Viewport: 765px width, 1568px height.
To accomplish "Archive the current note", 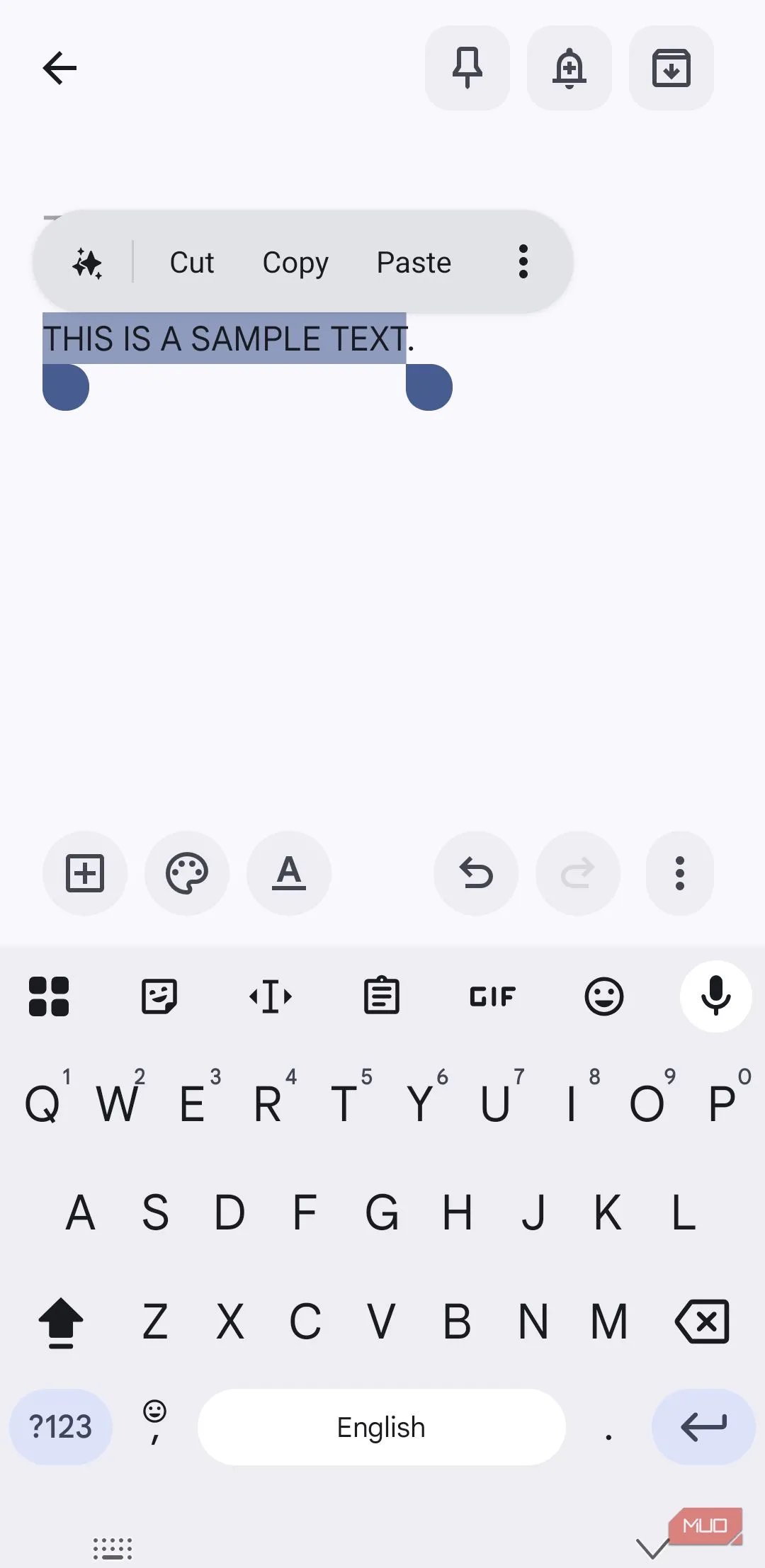I will (671, 67).
